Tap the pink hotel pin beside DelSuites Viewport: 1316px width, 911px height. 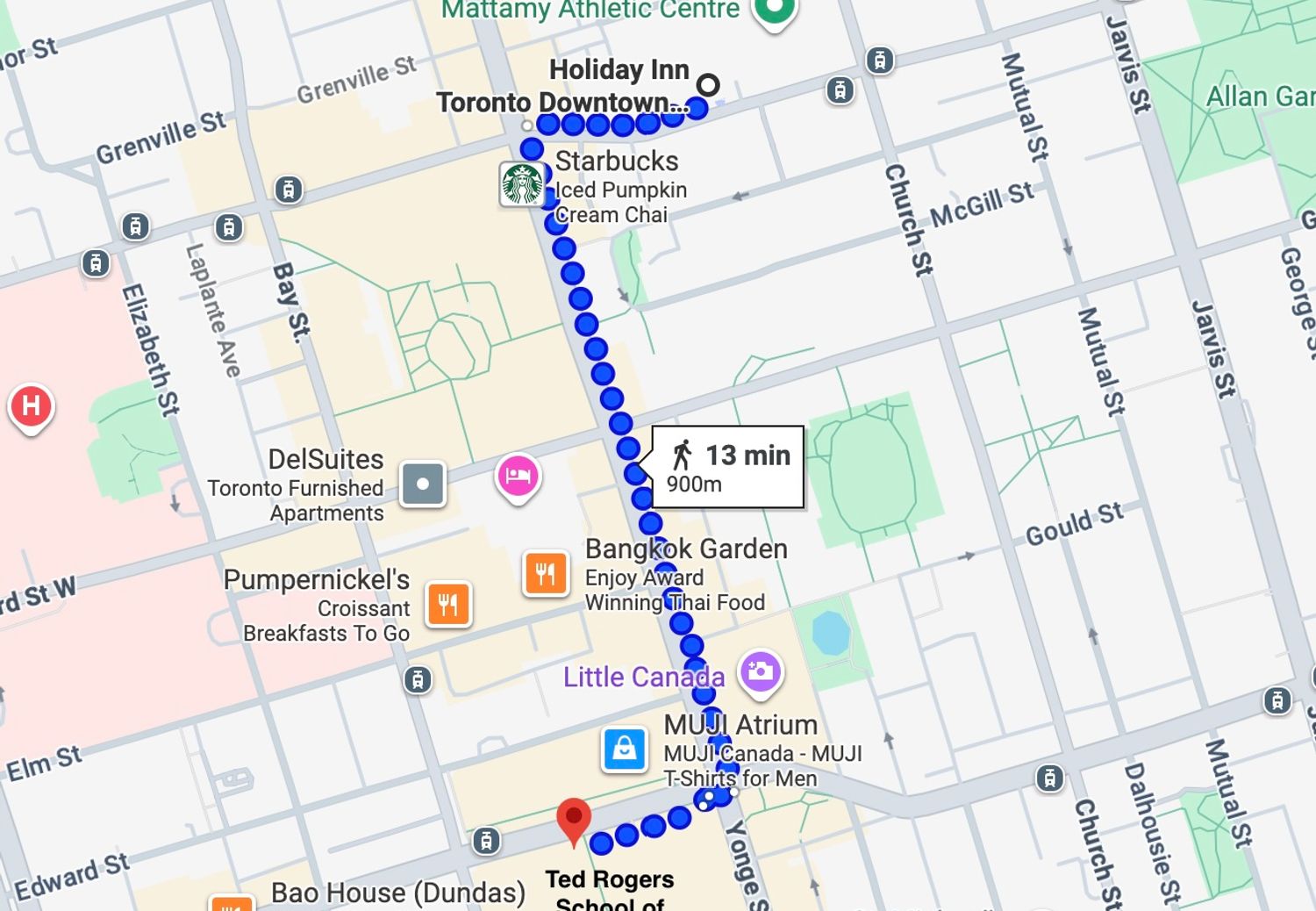pyautogui.click(x=518, y=477)
